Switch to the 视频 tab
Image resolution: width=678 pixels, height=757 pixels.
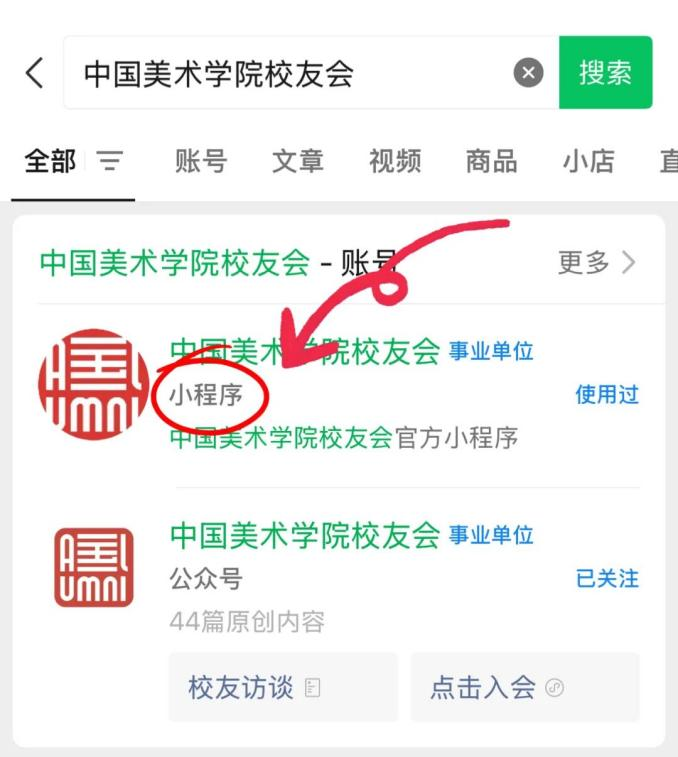(x=395, y=161)
